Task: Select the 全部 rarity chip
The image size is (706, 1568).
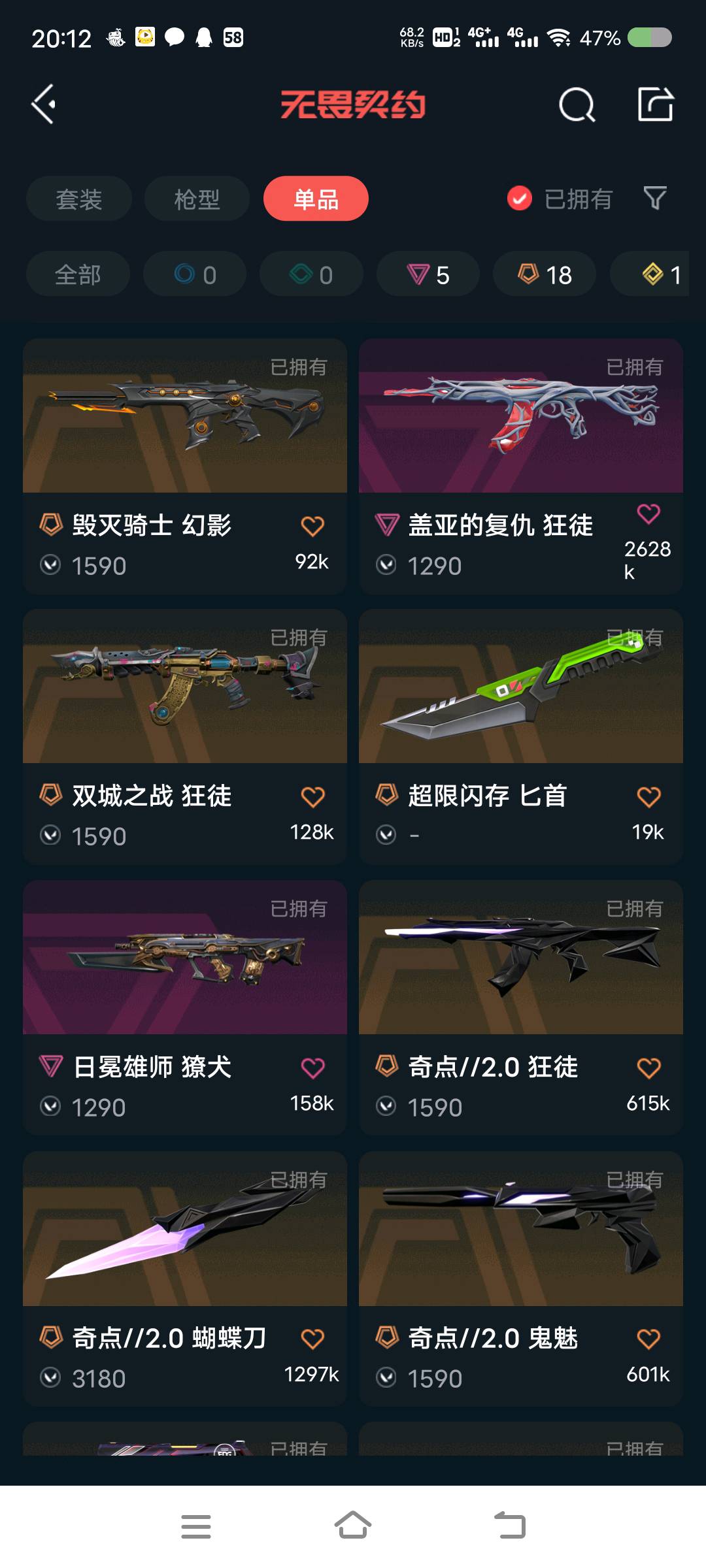Action: pos(78,274)
